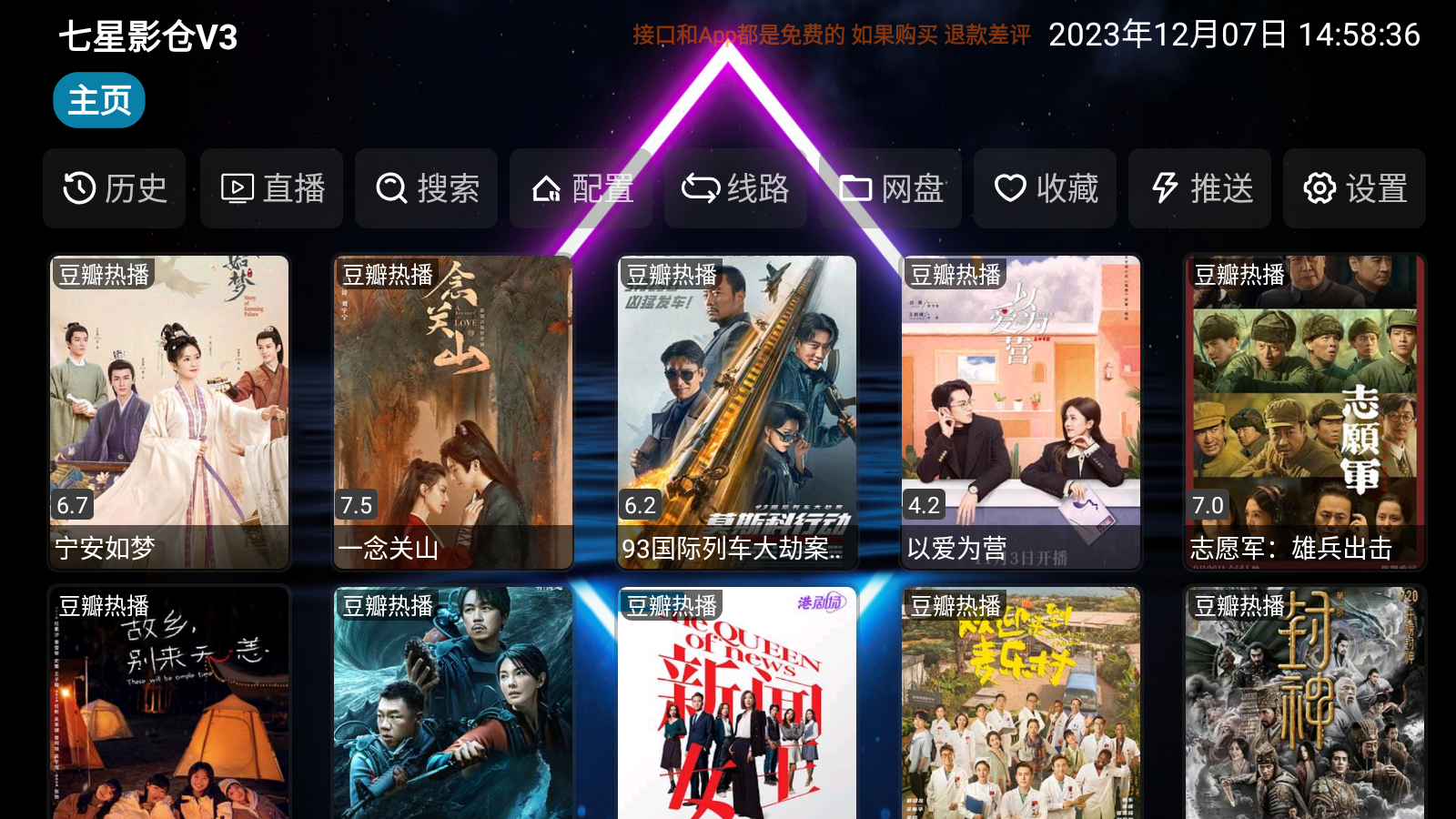
Task: Open the 以爱为营 show card
Action: pyautogui.click(x=1021, y=411)
